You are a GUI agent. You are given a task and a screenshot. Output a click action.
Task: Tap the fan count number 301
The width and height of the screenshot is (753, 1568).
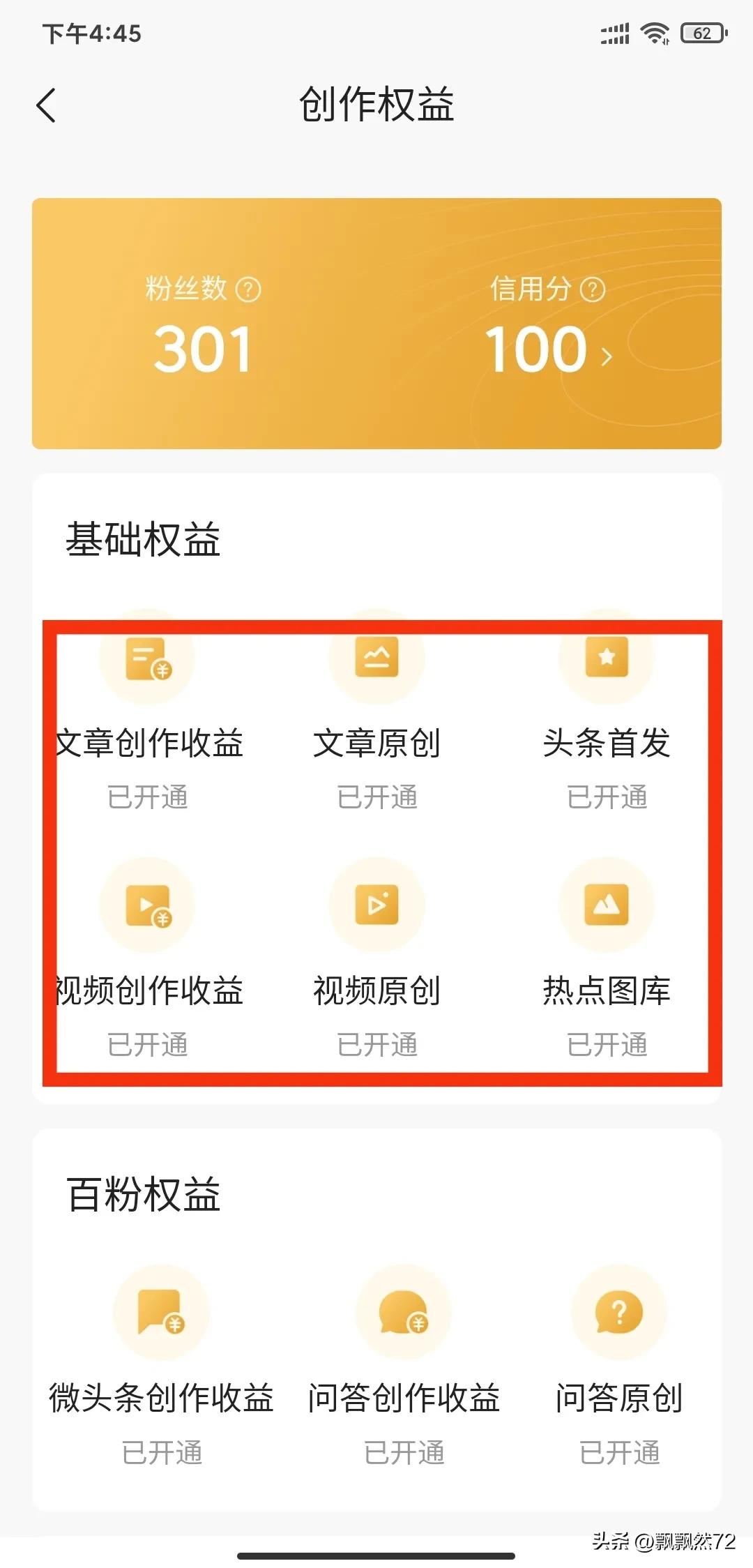[202, 349]
